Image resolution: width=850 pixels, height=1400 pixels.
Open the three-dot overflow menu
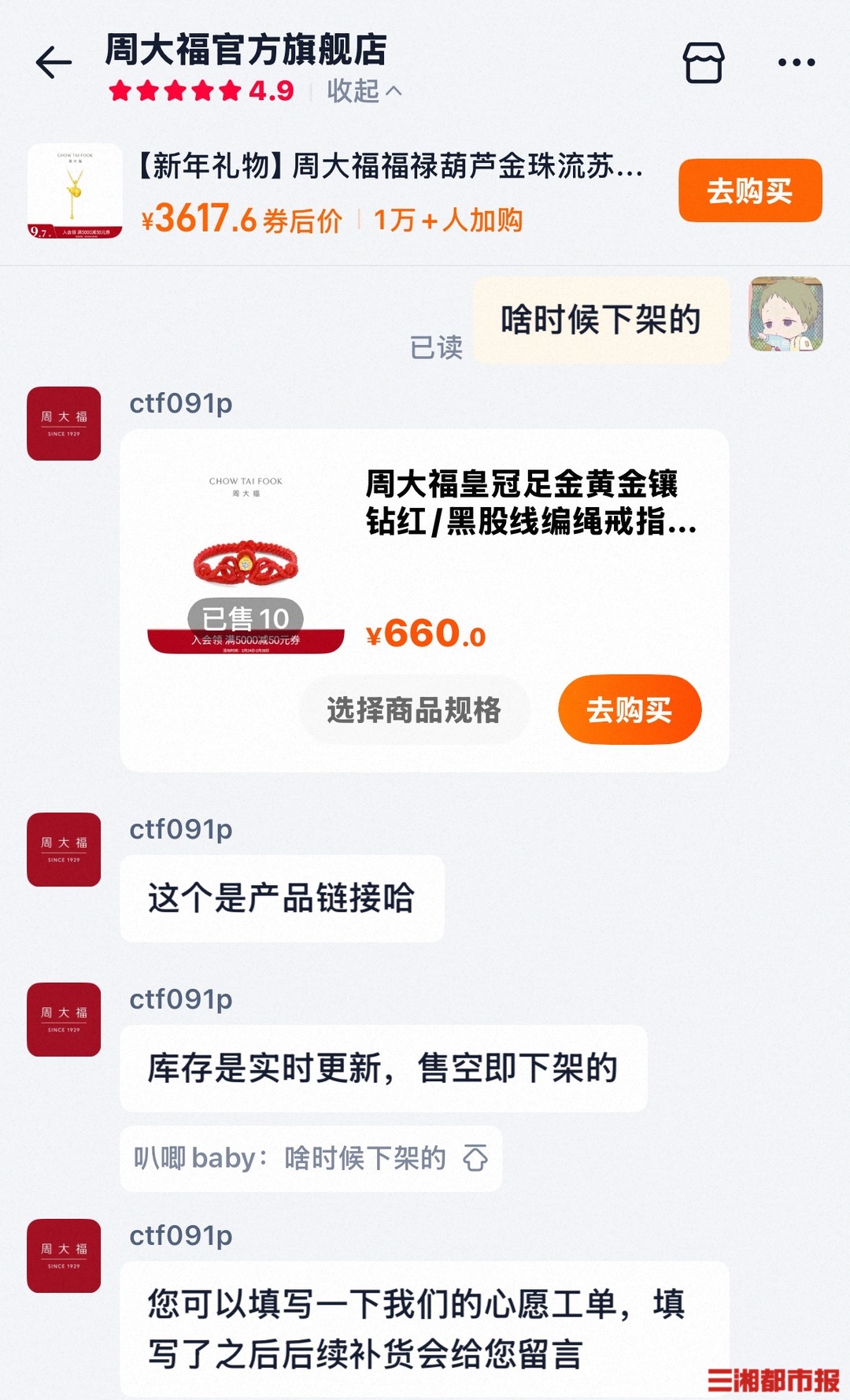(796, 62)
